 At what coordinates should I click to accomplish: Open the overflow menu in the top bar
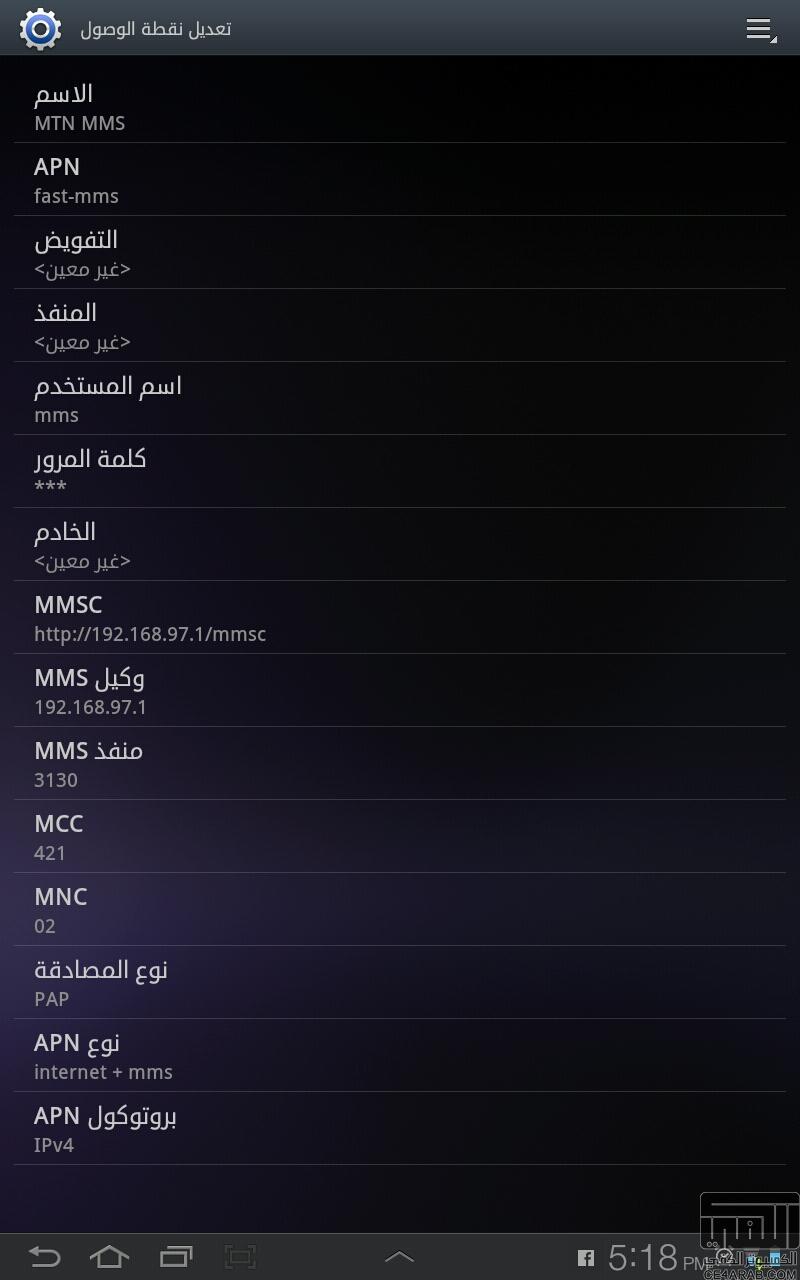coord(760,29)
